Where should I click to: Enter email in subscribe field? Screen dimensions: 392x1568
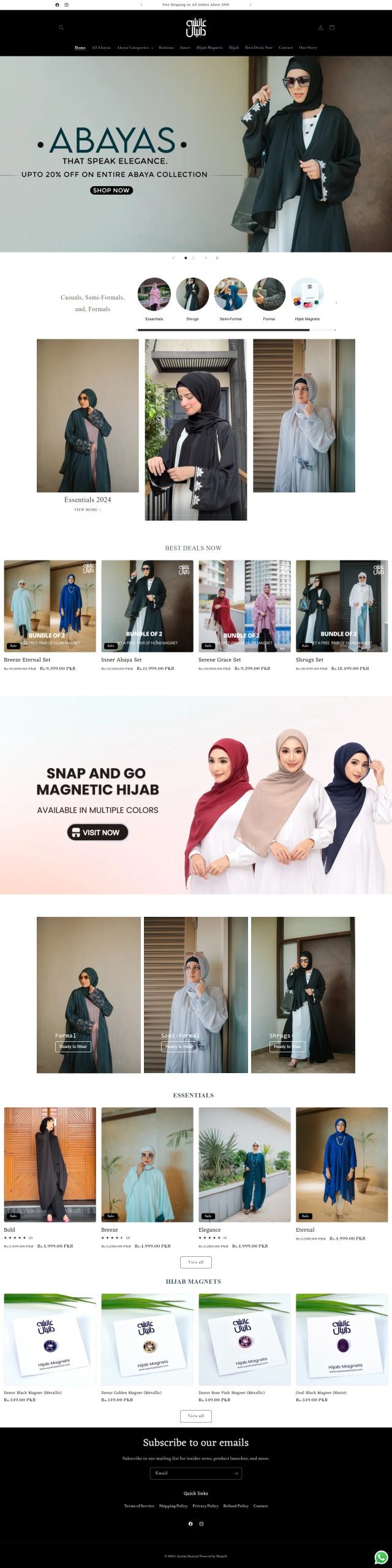tap(191, 1473)
